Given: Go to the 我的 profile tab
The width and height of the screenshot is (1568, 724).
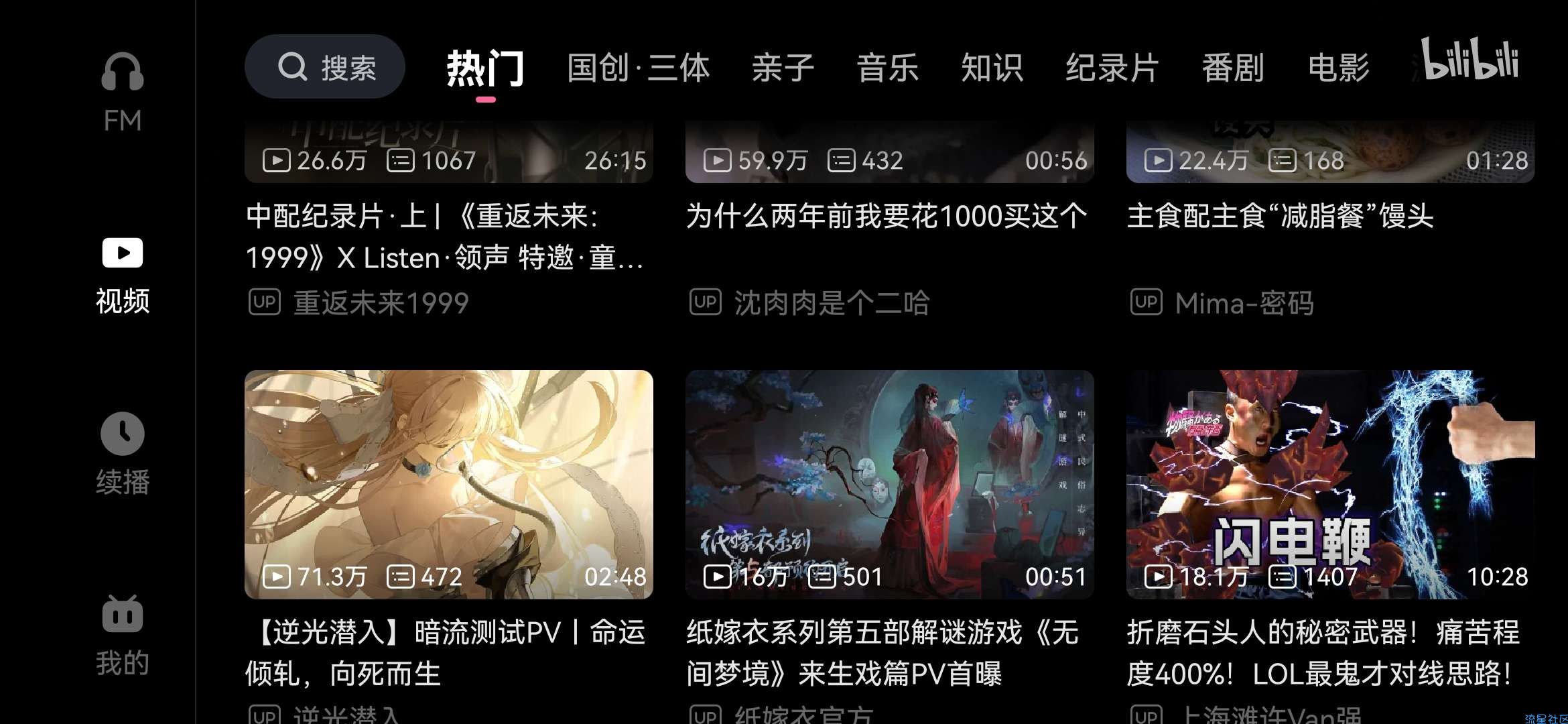Looking at the screenshot, I should 123,636.
